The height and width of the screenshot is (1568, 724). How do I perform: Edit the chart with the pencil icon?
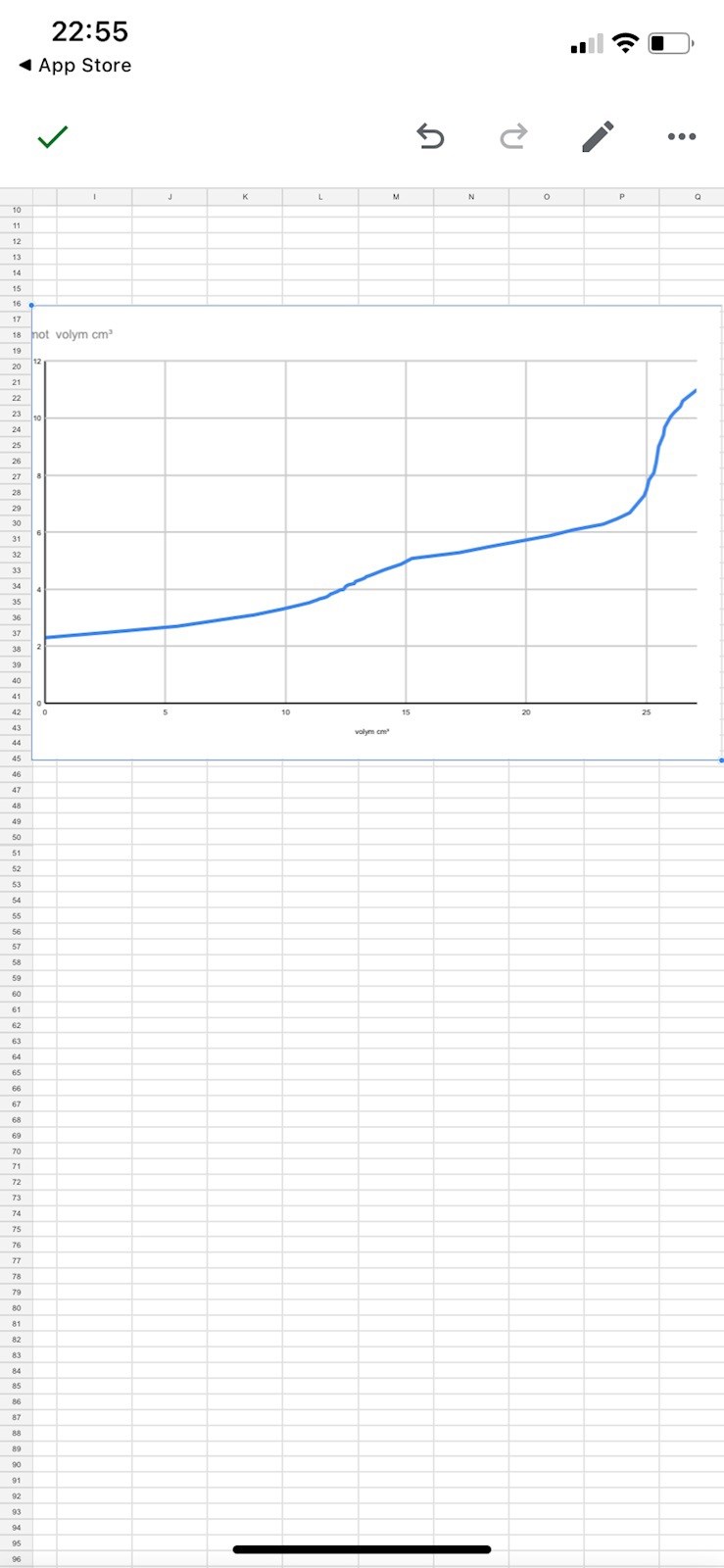[598, 137]
